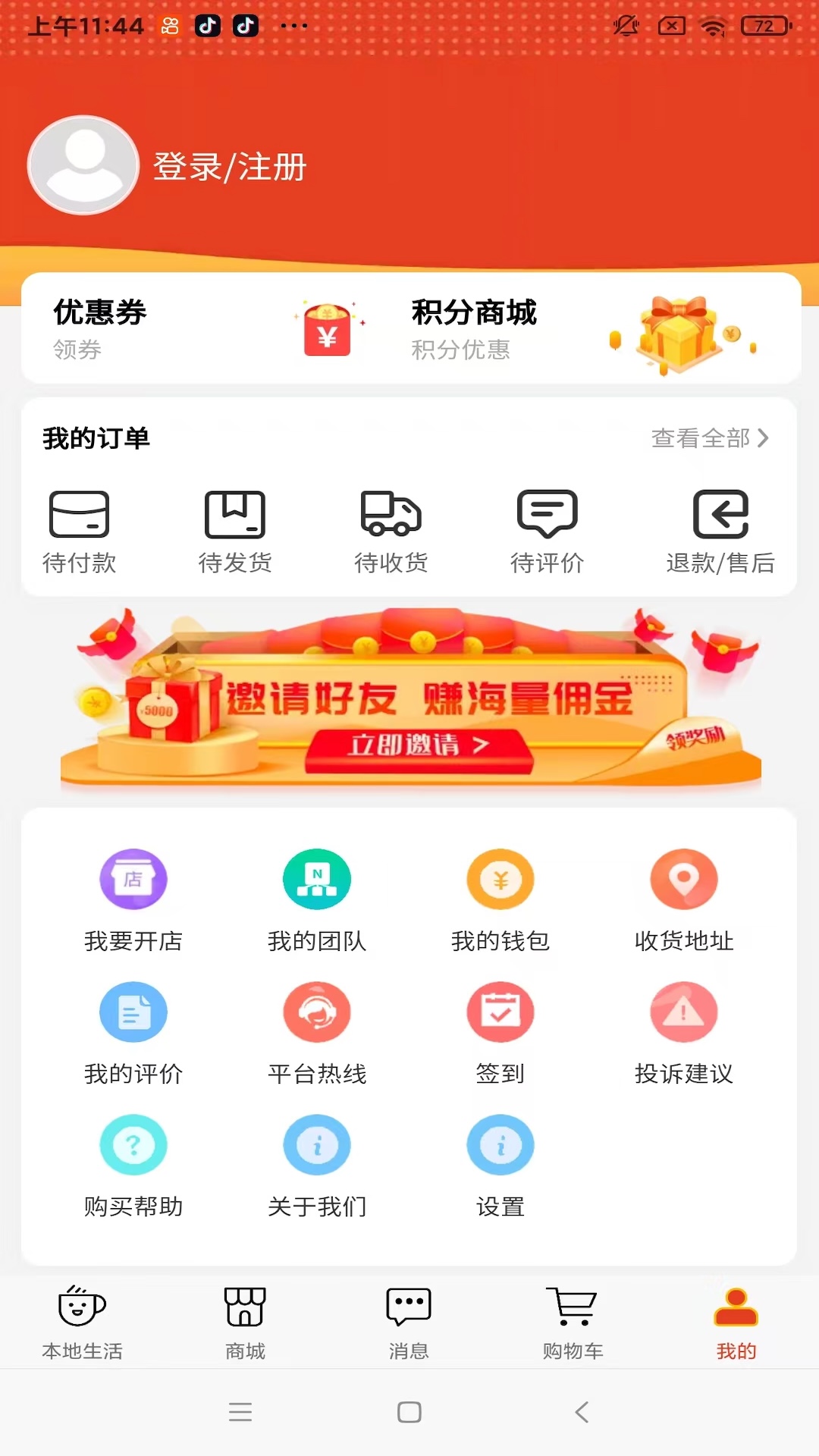Tap 登录/注册 to sign in
Viewport: 819px width, 1456px height.
click(x=229, y=167)
